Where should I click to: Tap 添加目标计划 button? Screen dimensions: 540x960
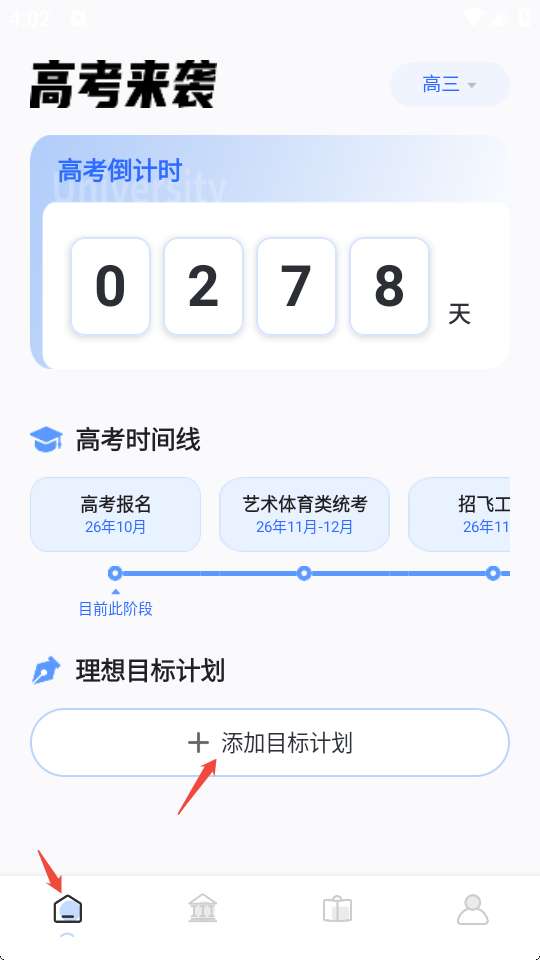270,743
